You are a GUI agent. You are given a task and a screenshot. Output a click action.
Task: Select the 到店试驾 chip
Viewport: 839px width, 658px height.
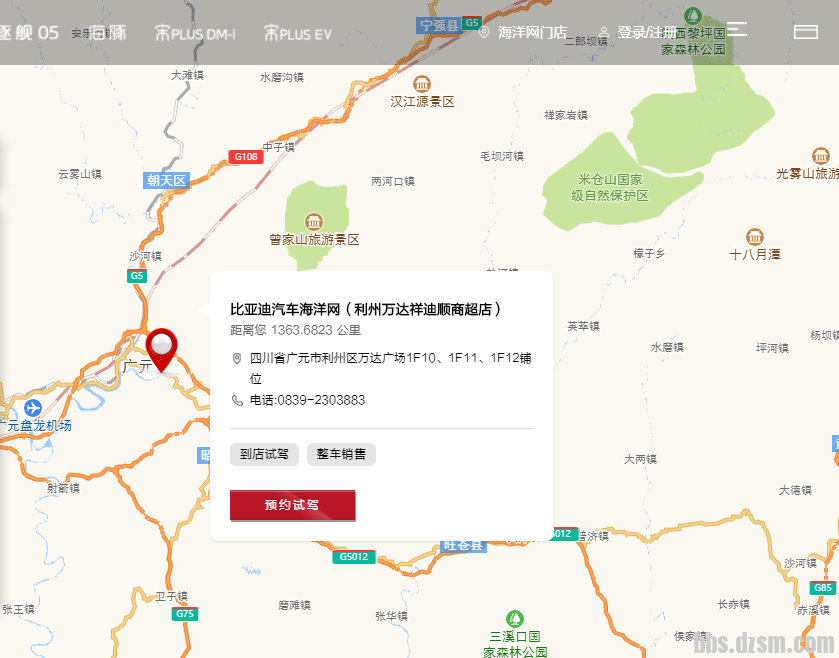(x=265, y=454)
